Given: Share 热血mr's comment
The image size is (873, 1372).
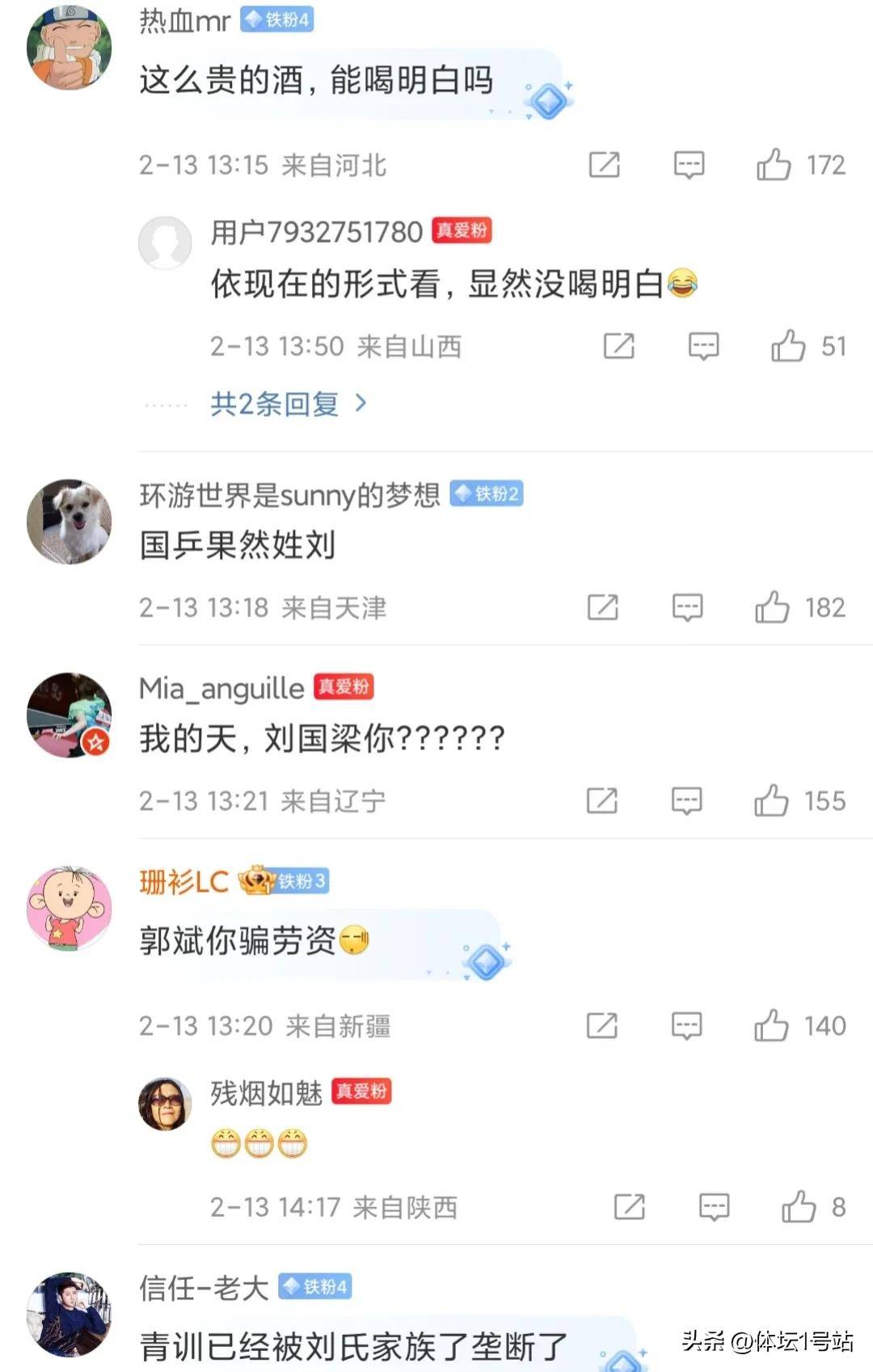Looking at the screenshot, I should click(x=604, y=165).
